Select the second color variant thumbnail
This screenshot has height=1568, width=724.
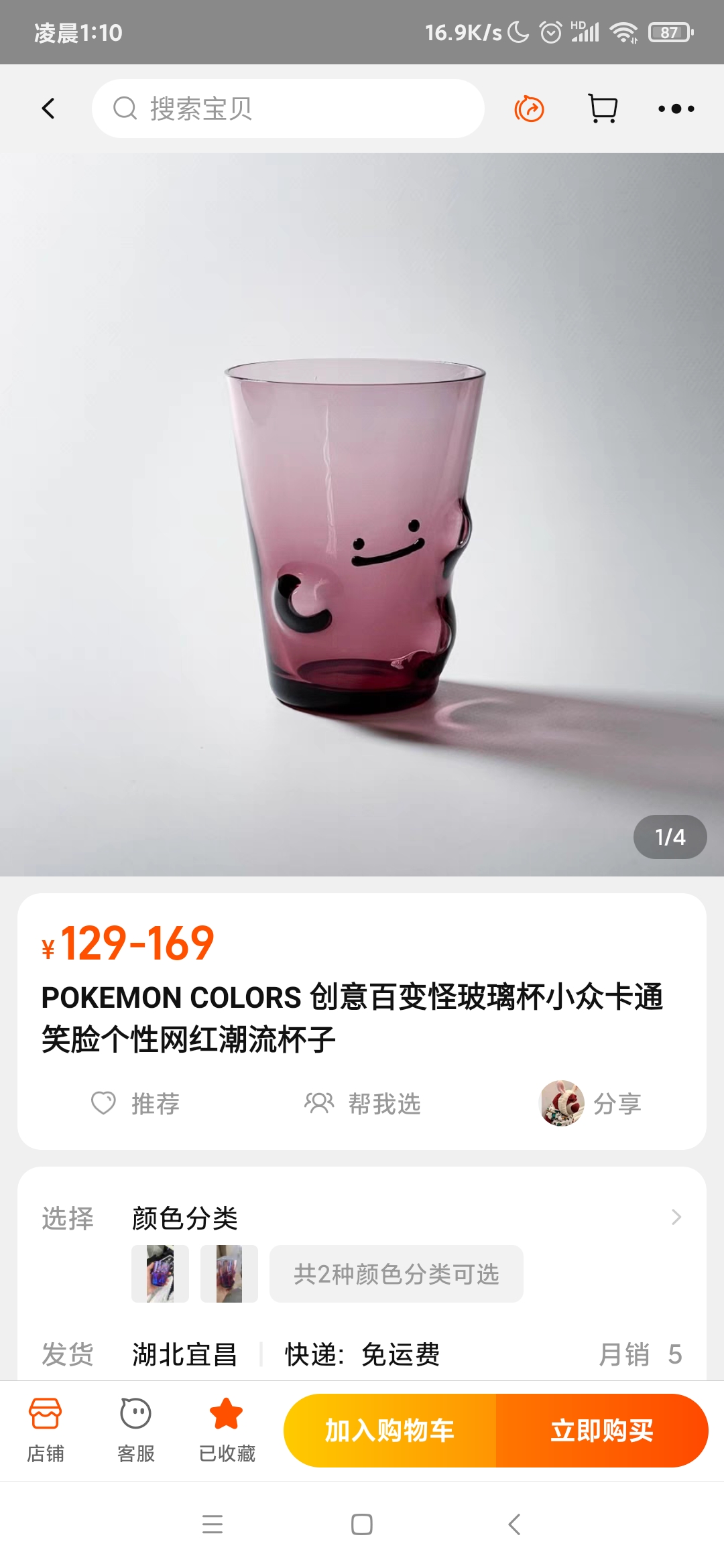229,1273
